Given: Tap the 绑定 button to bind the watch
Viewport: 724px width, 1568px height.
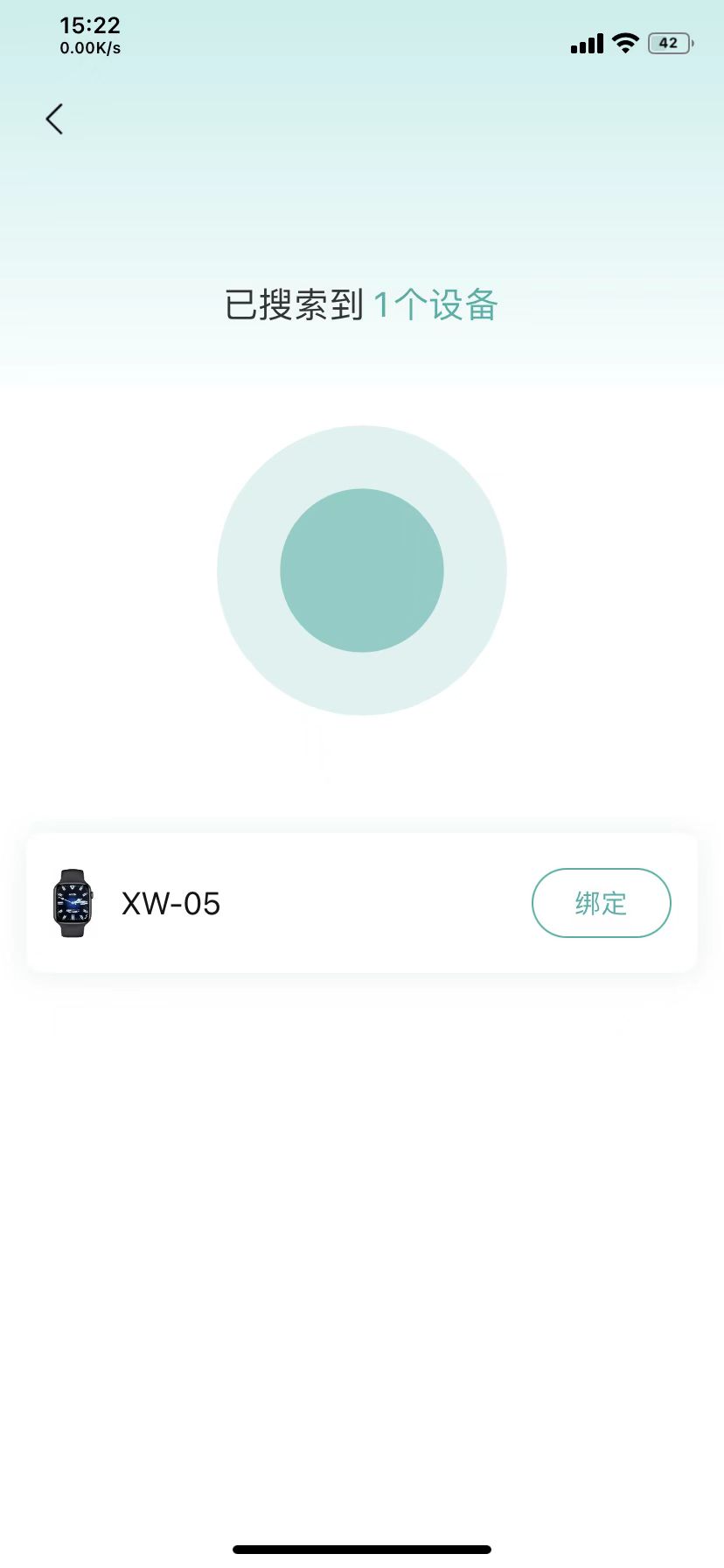Looking at the screenshot, I should point(601,903).
